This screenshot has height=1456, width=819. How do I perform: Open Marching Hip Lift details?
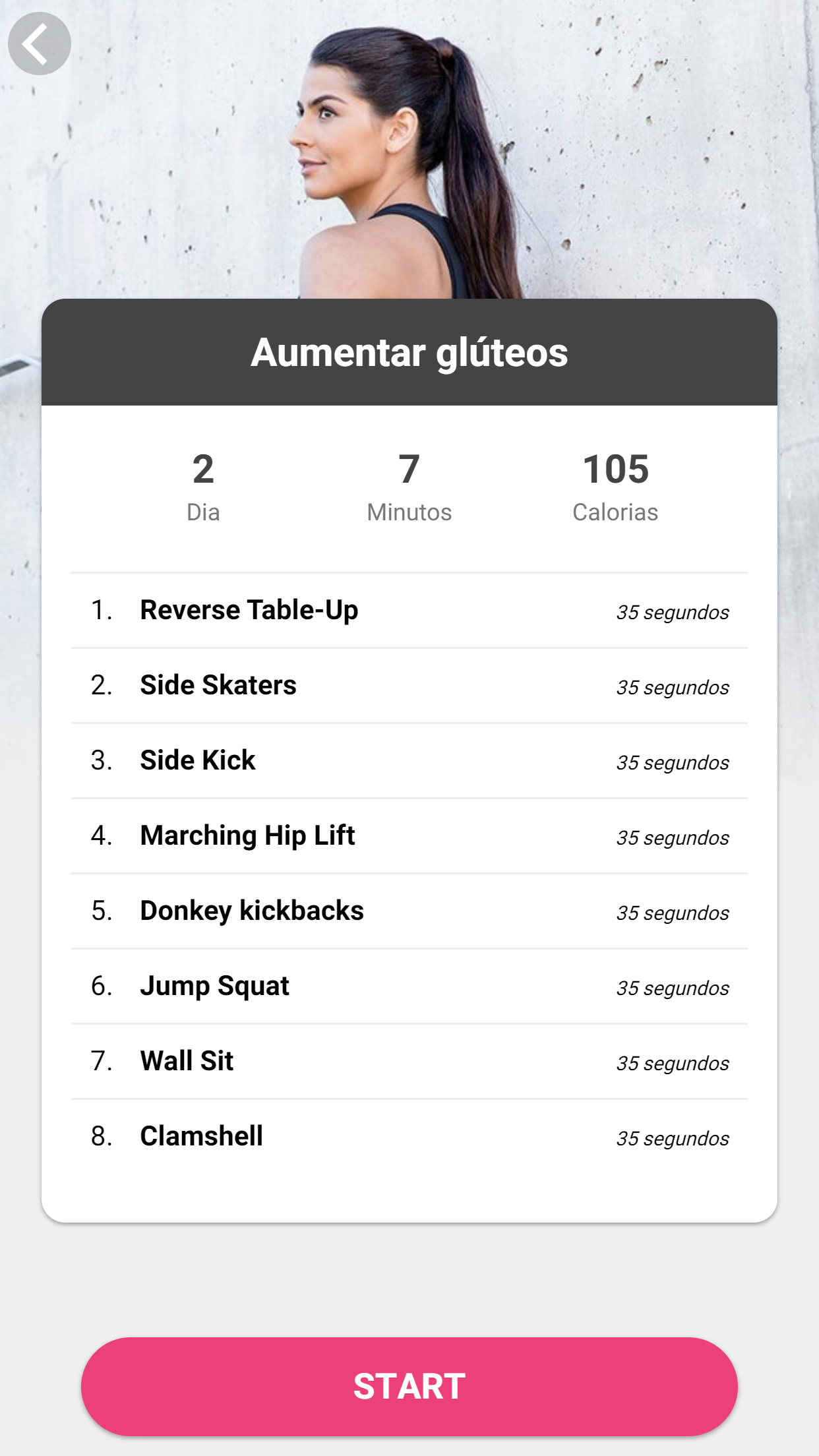click(409, 836)
